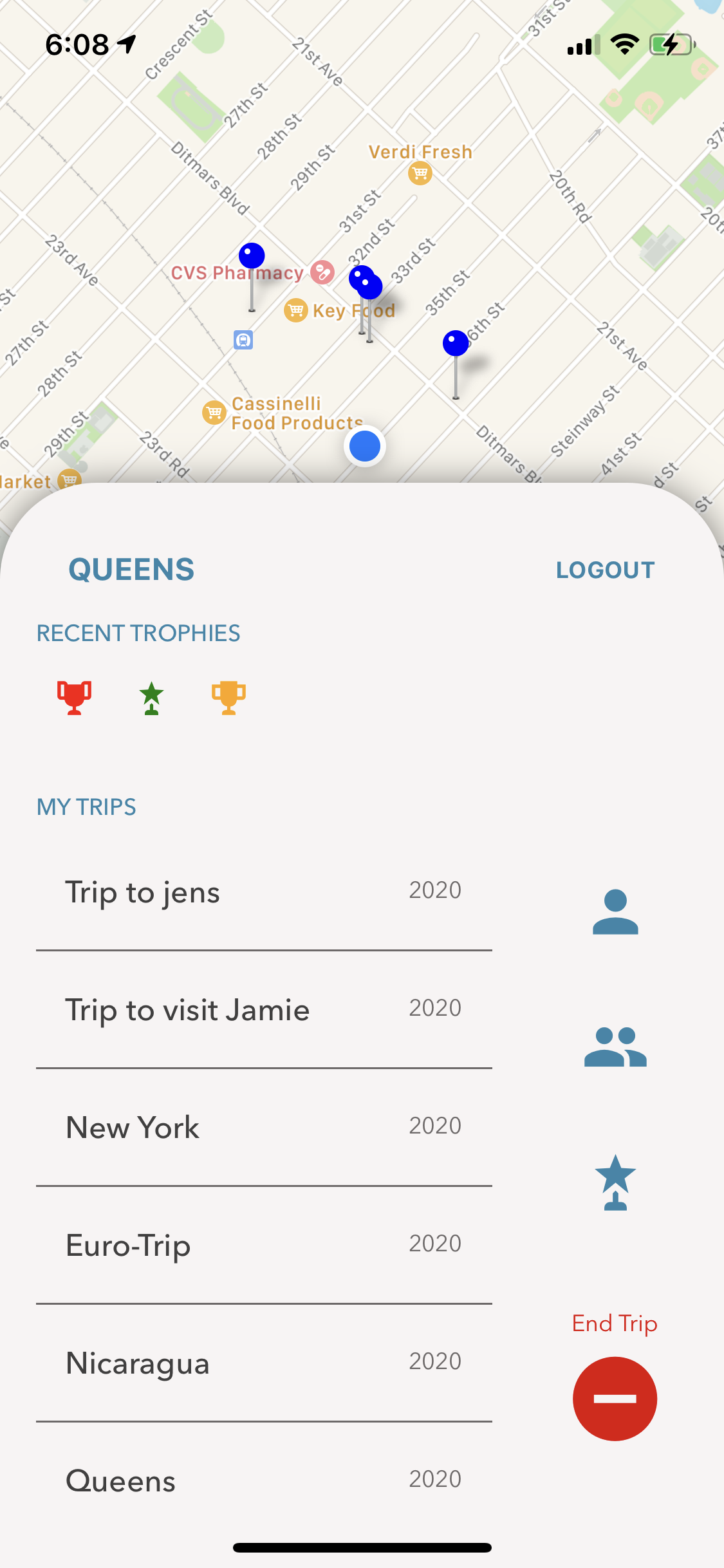Open the New York trip
The height and width of the screenshot is (1568, 724).
264,1128
